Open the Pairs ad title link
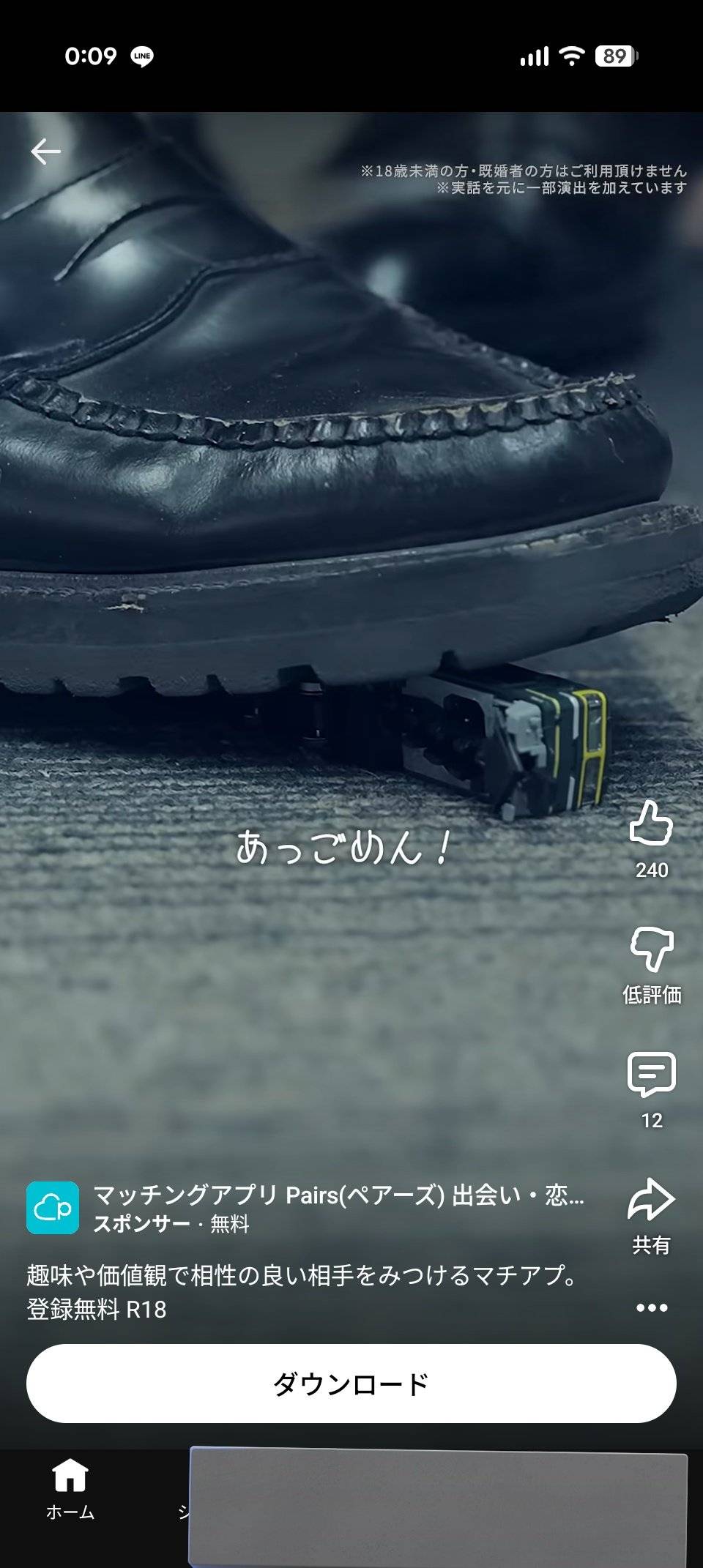The height and width of the screenshot is (1568, 703). coord(338,1195)
